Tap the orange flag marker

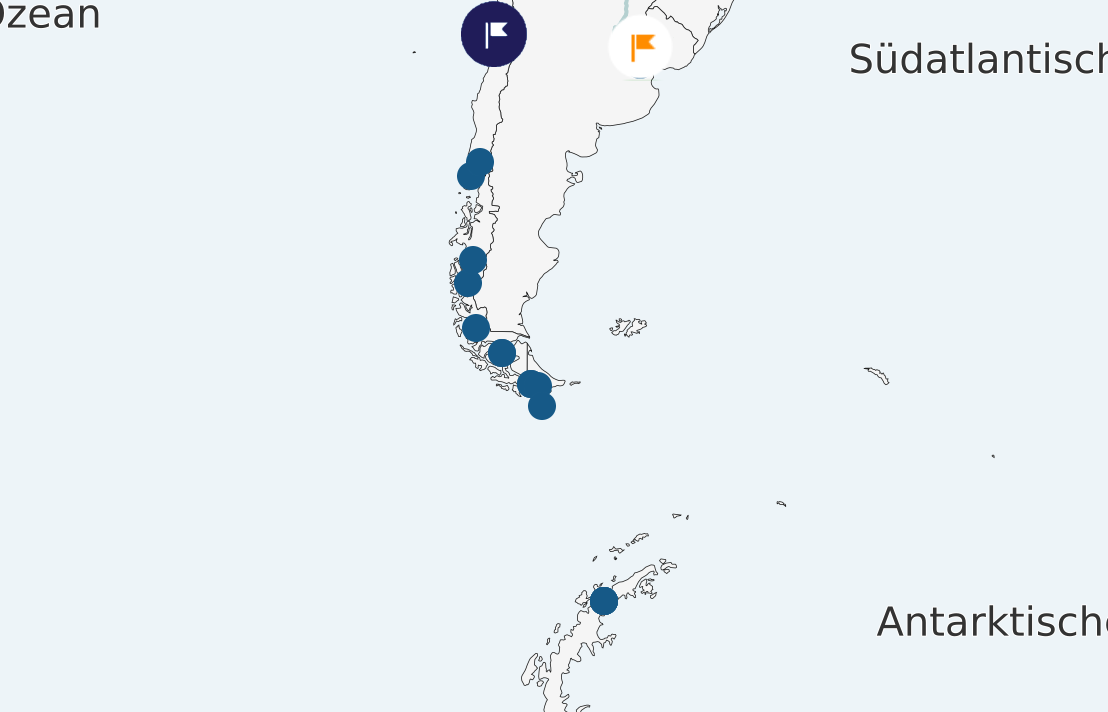click(x=640, y=46)
